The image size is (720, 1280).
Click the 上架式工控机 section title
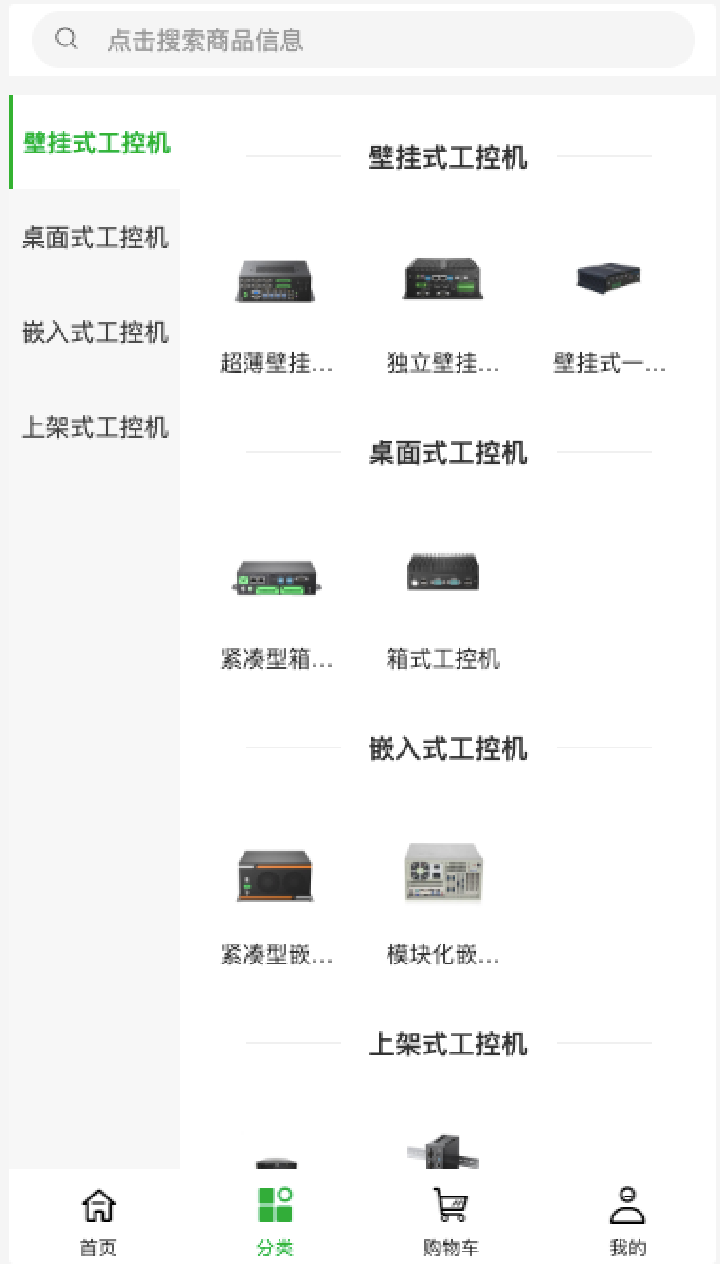click(449, 1044)
